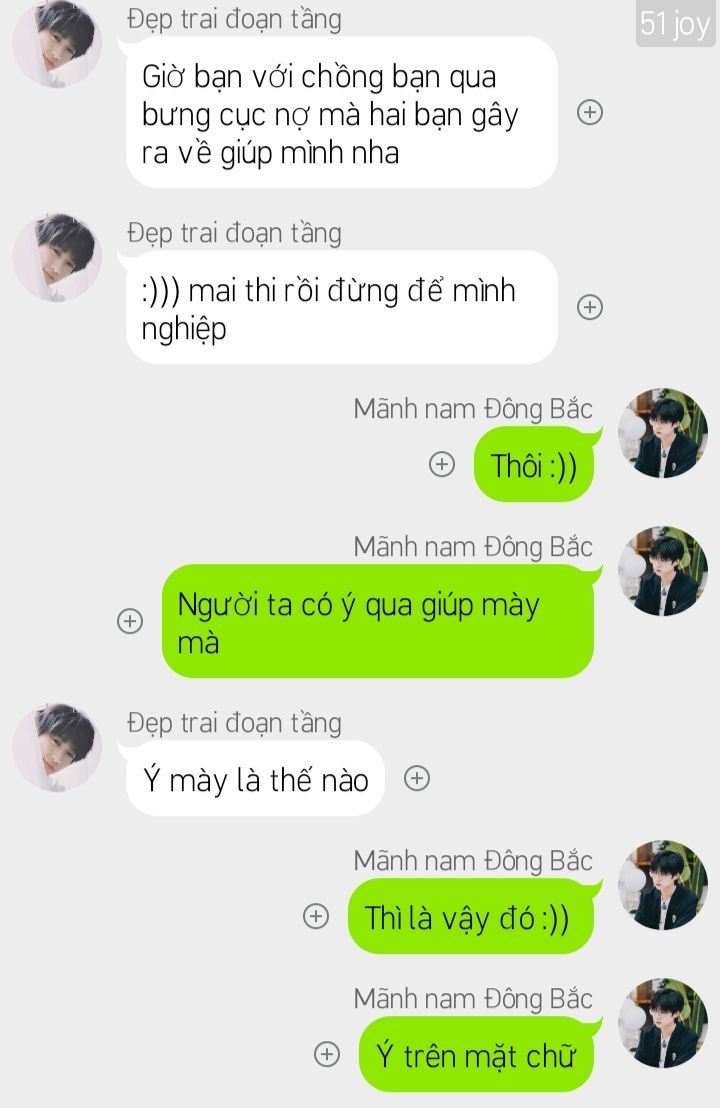Screen dimensions: 720x1108
Task: Tap the plus icon next to "Ý mày là thế nào"
Action: pyautogui.click(x=417, y=779)
